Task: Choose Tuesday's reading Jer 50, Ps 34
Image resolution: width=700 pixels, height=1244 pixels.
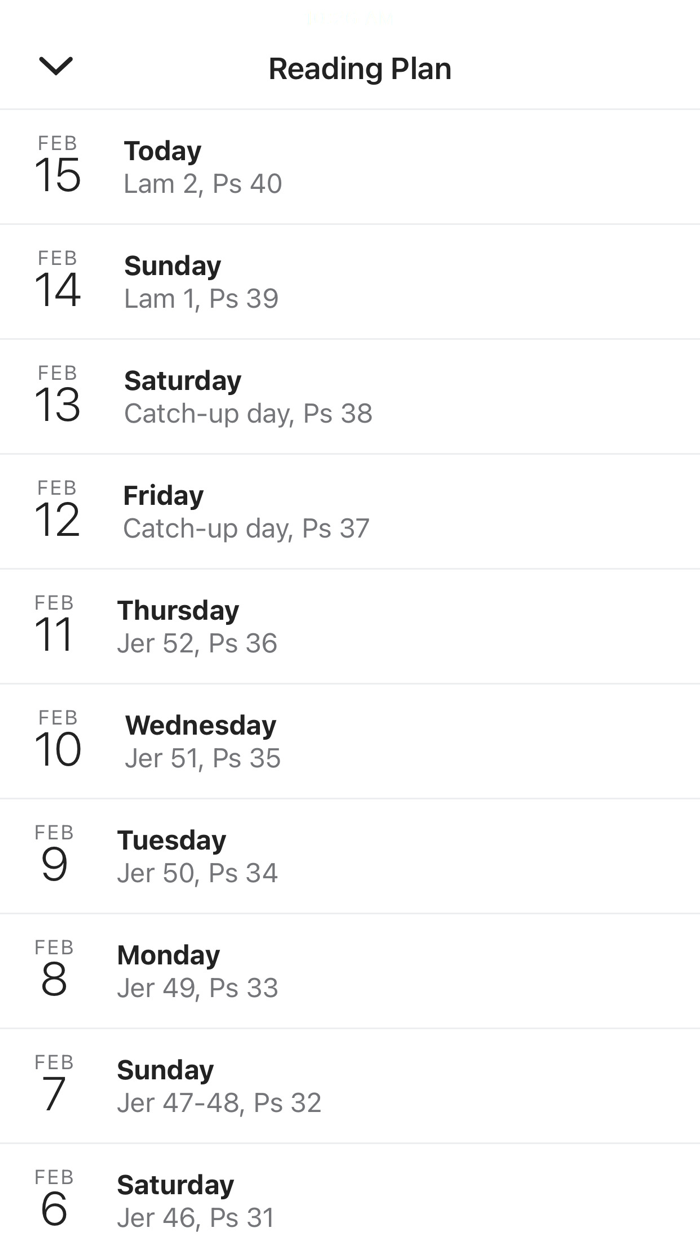Action: (x=350, y=856)
